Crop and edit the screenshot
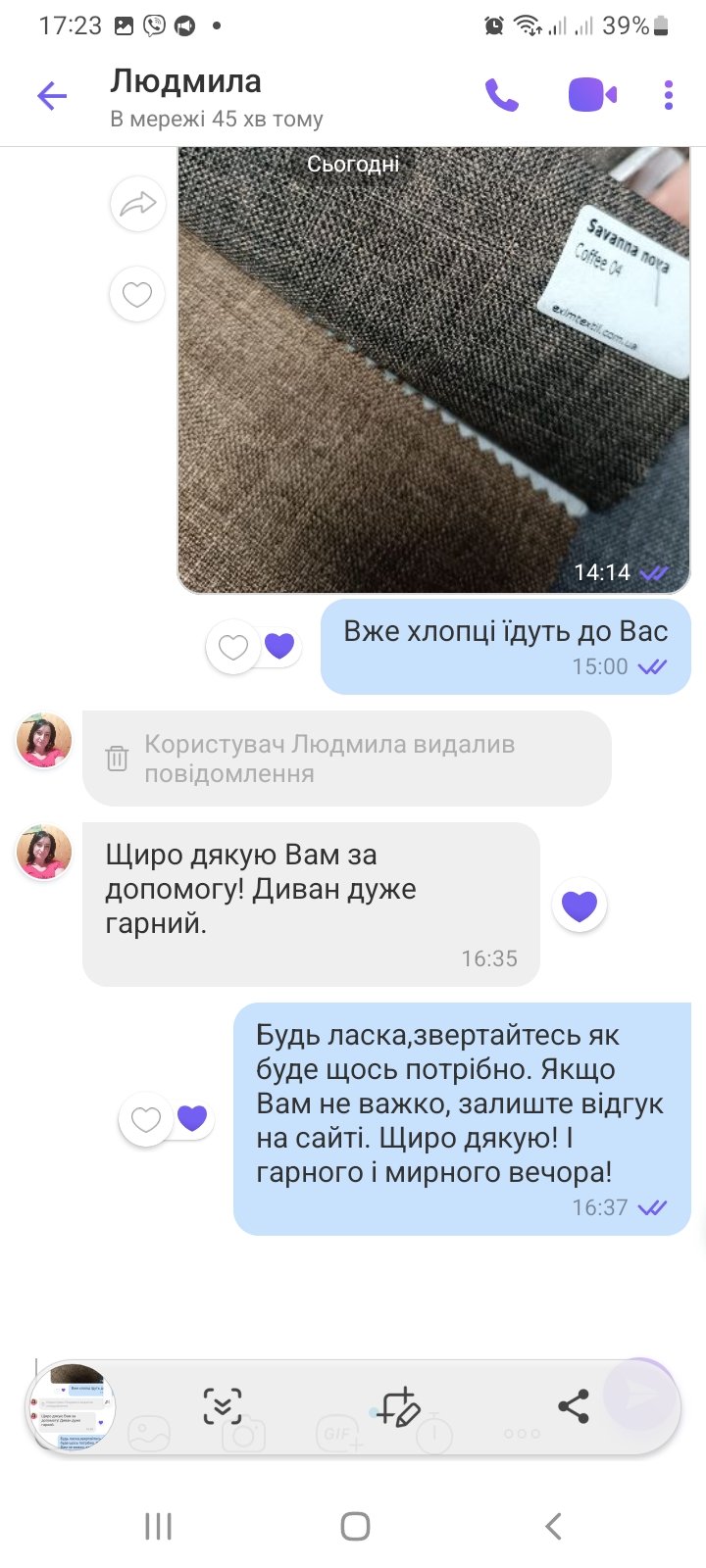This screenshot has height=1568, width=706. pyautogui.click(x=398, y=1407)
